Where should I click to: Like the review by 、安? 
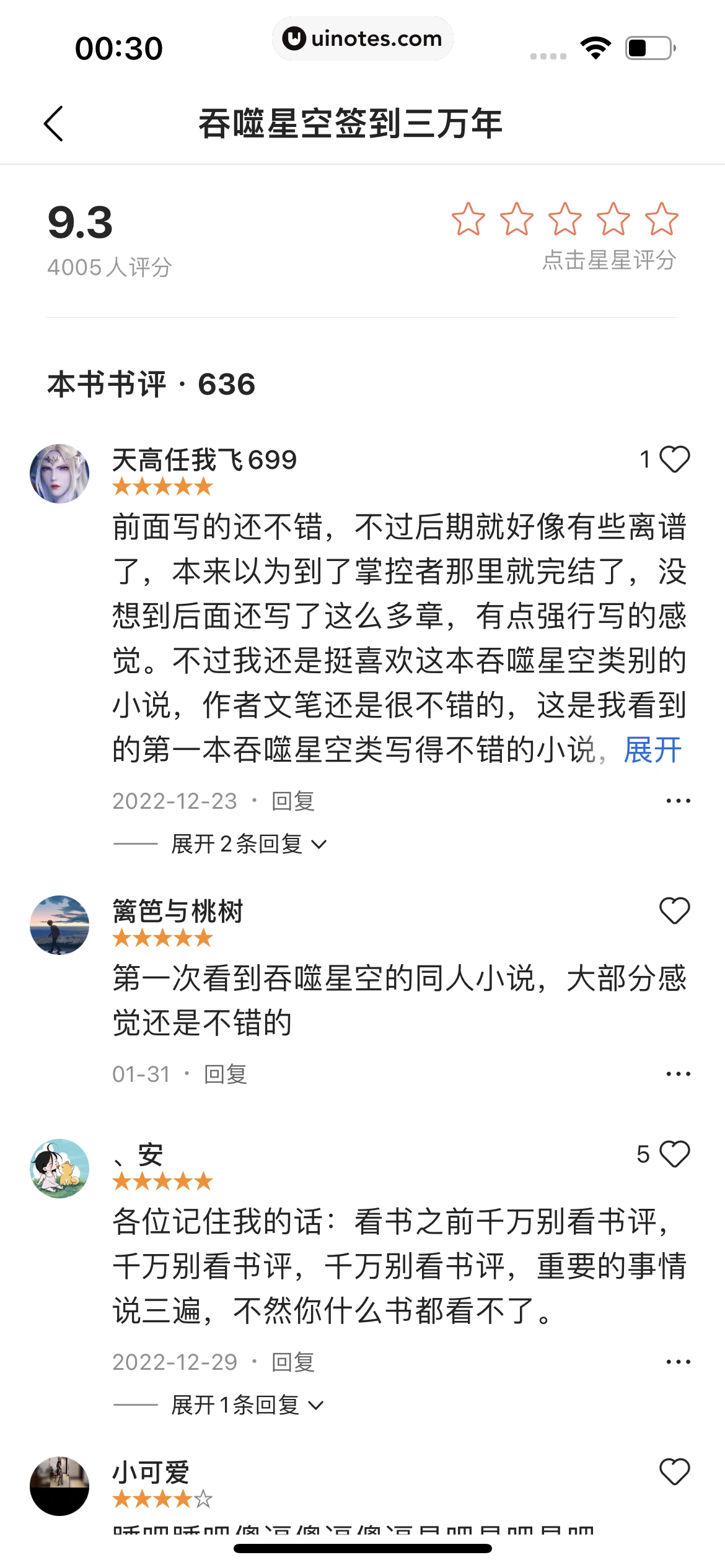pyautogui.click(x=674, y=1154)
